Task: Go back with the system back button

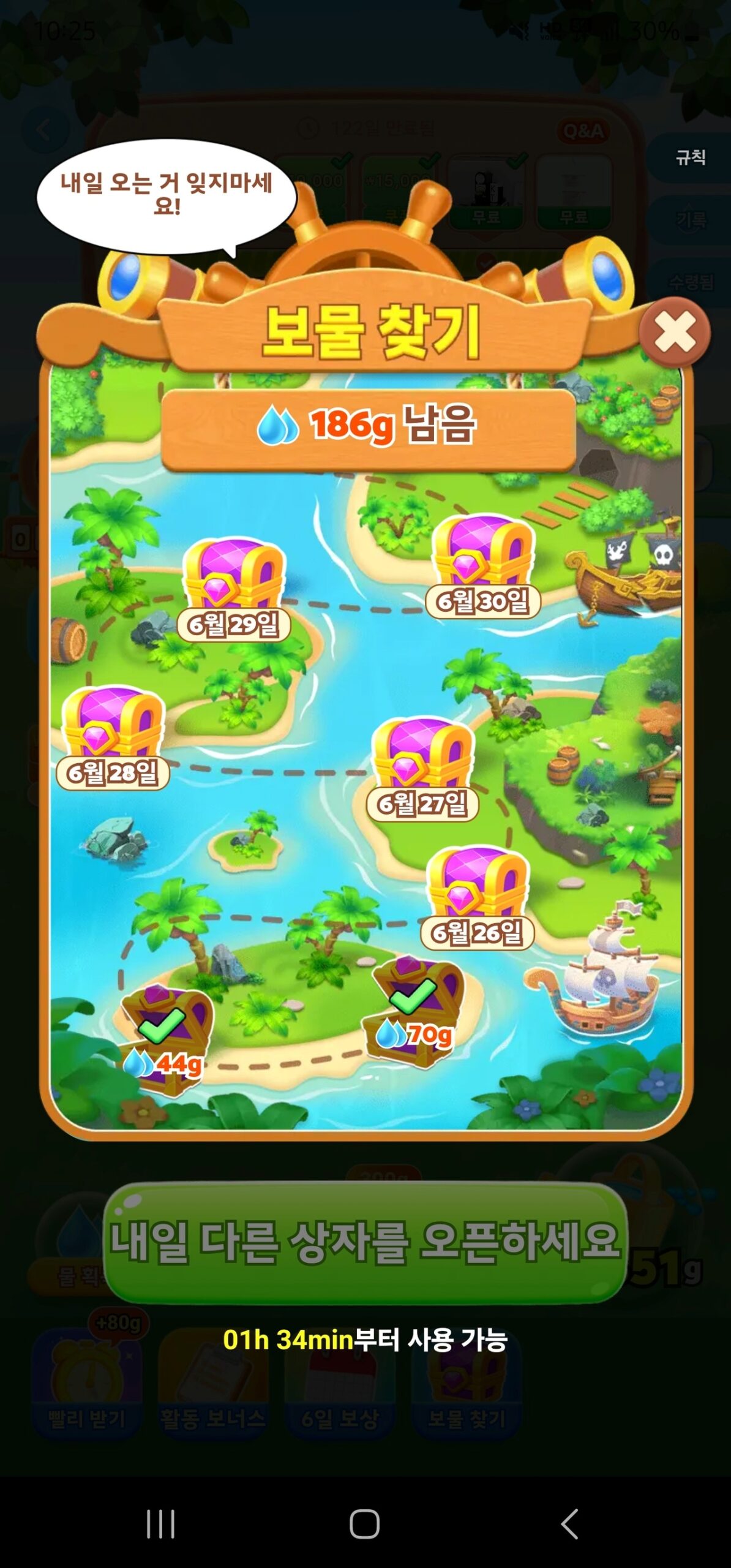Action: click(569, 1523)
